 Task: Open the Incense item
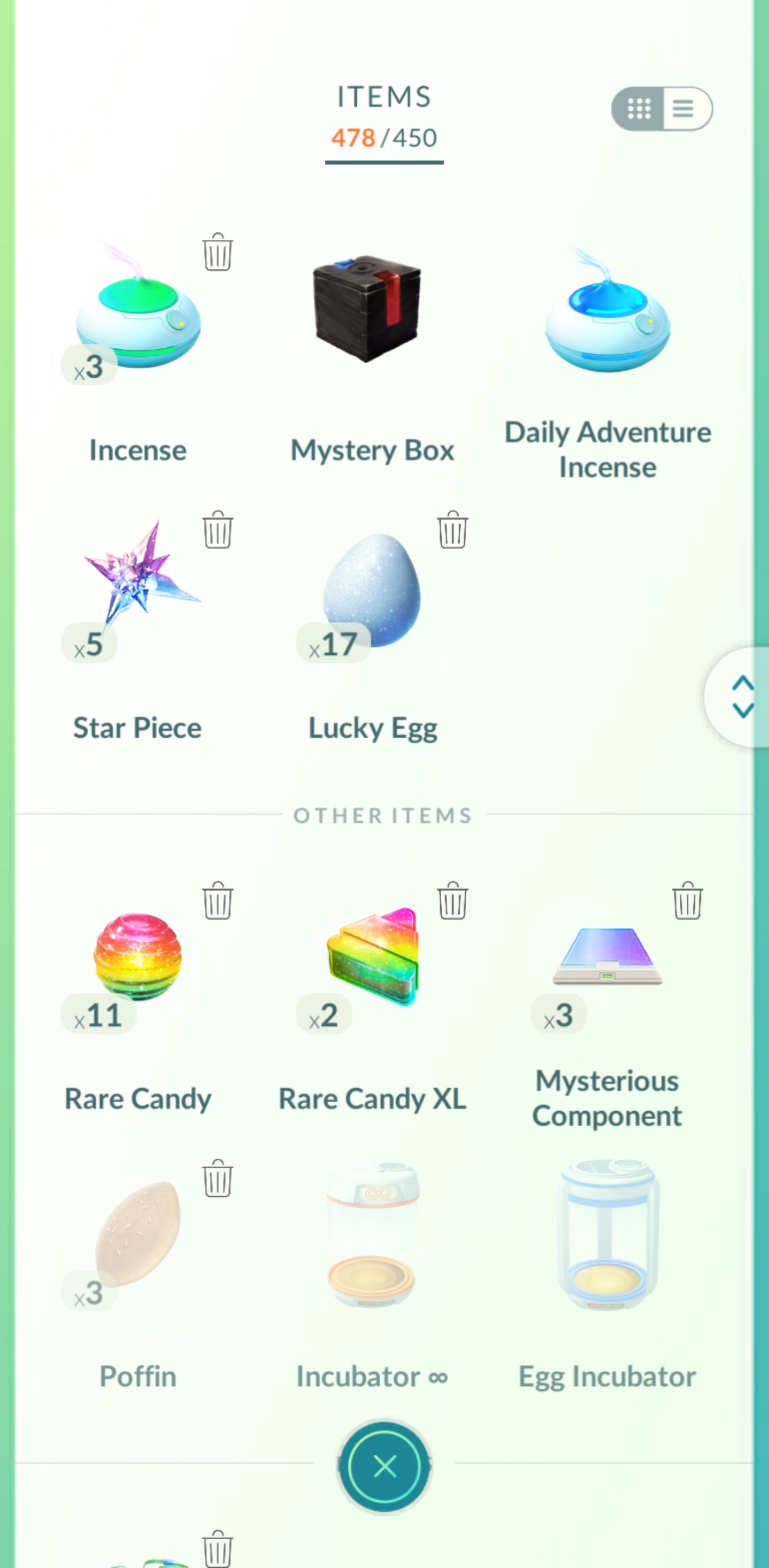pyautogui.click(x=138, y=316)
